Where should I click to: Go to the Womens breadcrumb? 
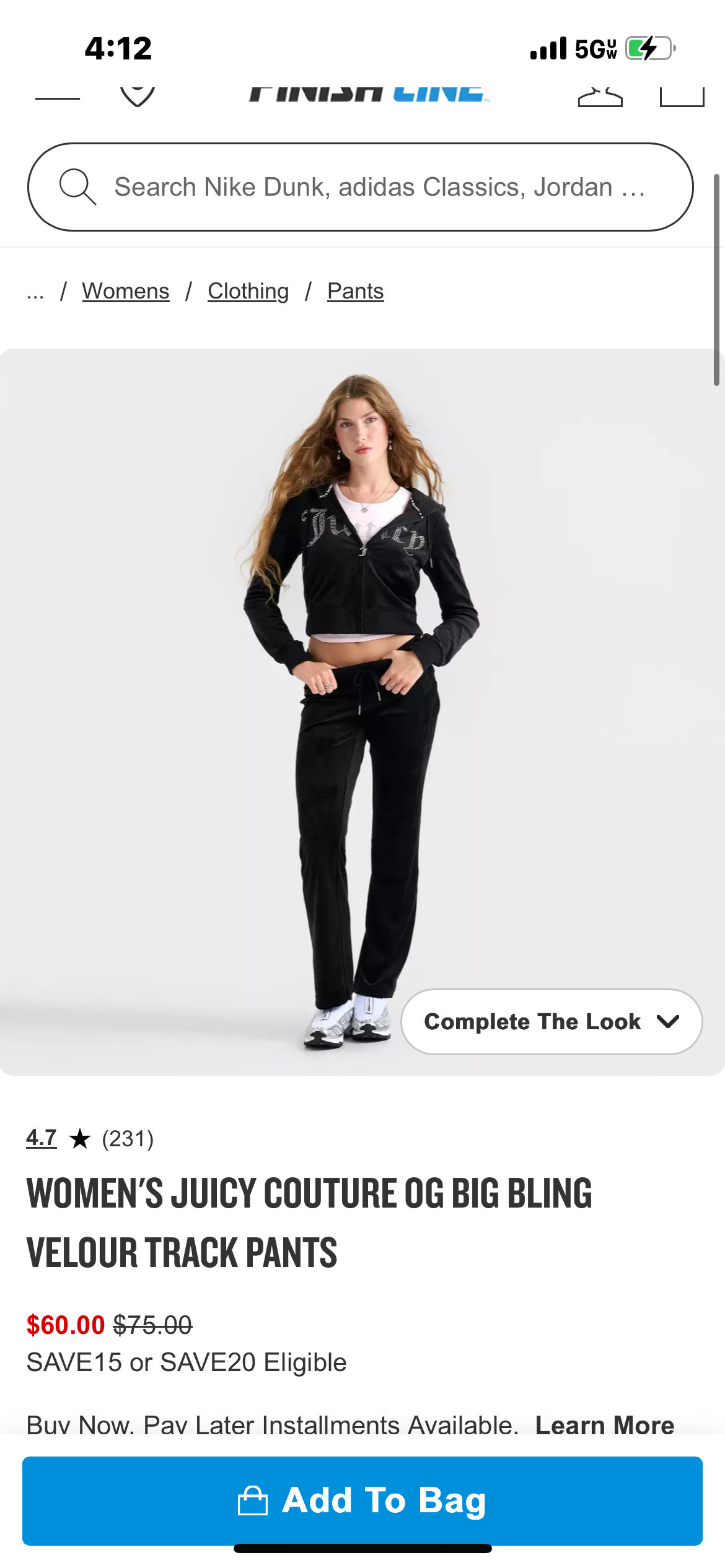click(125, 291)
